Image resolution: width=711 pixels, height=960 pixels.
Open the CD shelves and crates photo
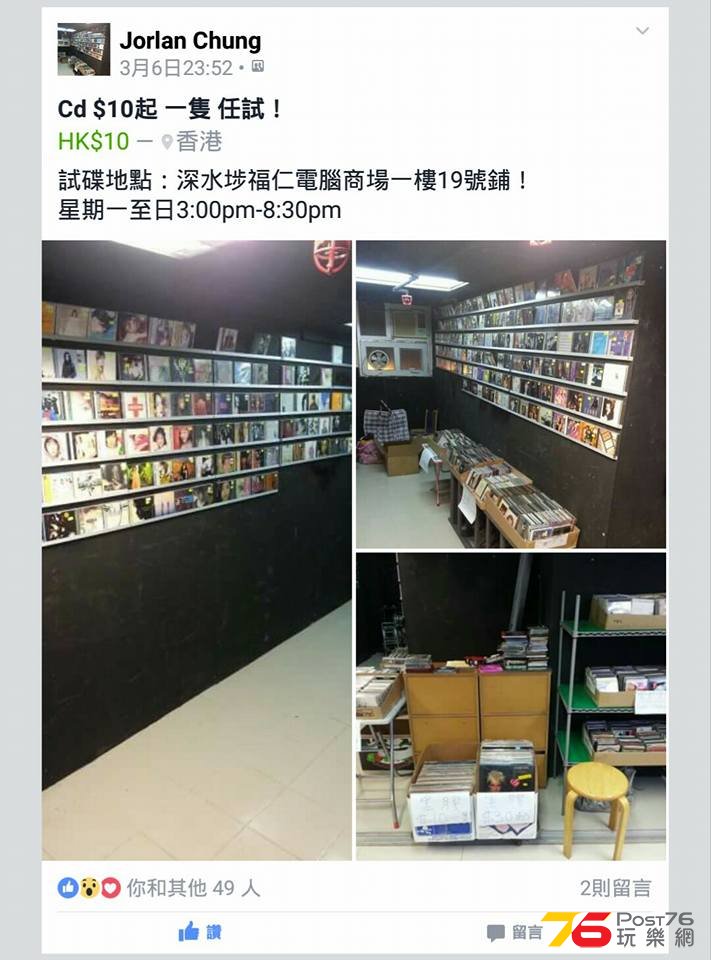point(511,393)
